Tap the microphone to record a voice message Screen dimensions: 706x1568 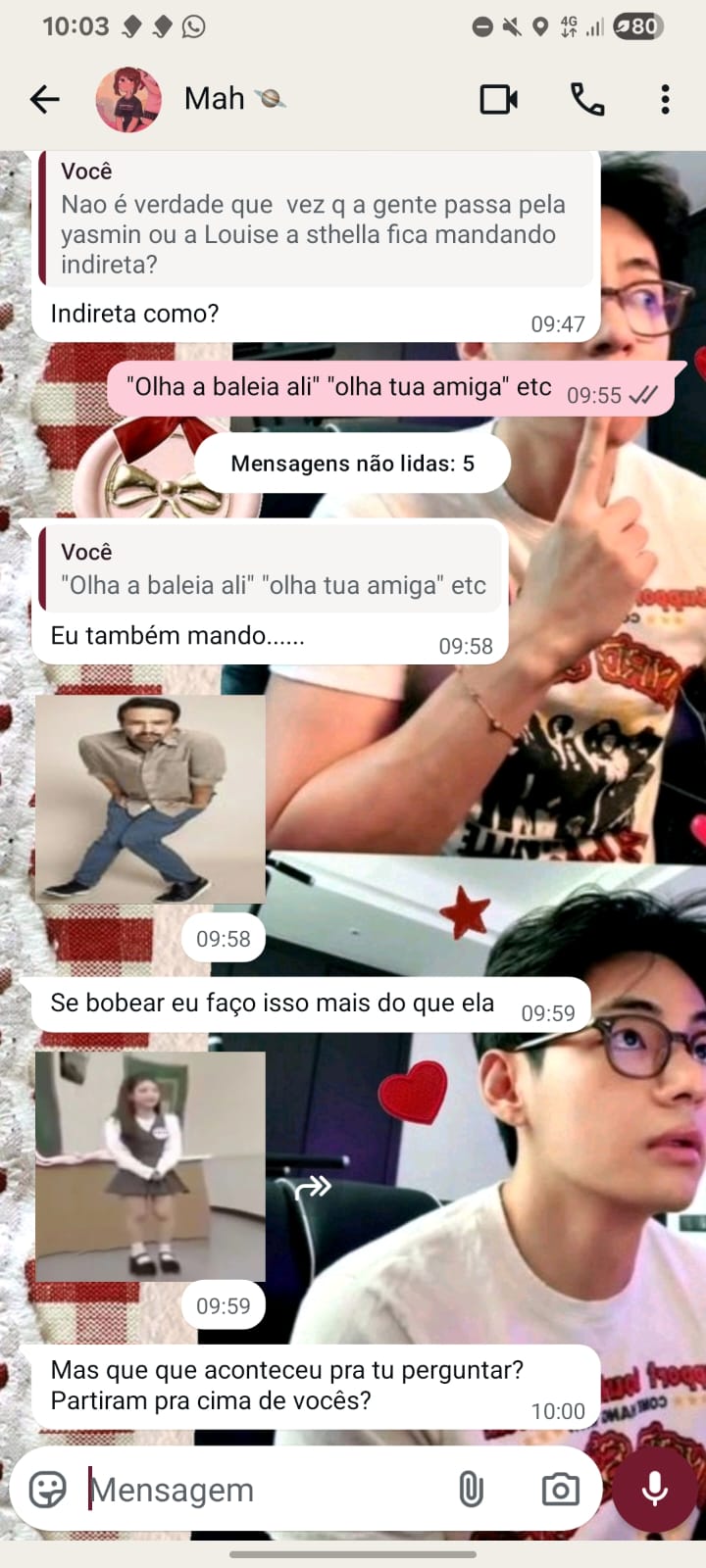click(654, 1490)
